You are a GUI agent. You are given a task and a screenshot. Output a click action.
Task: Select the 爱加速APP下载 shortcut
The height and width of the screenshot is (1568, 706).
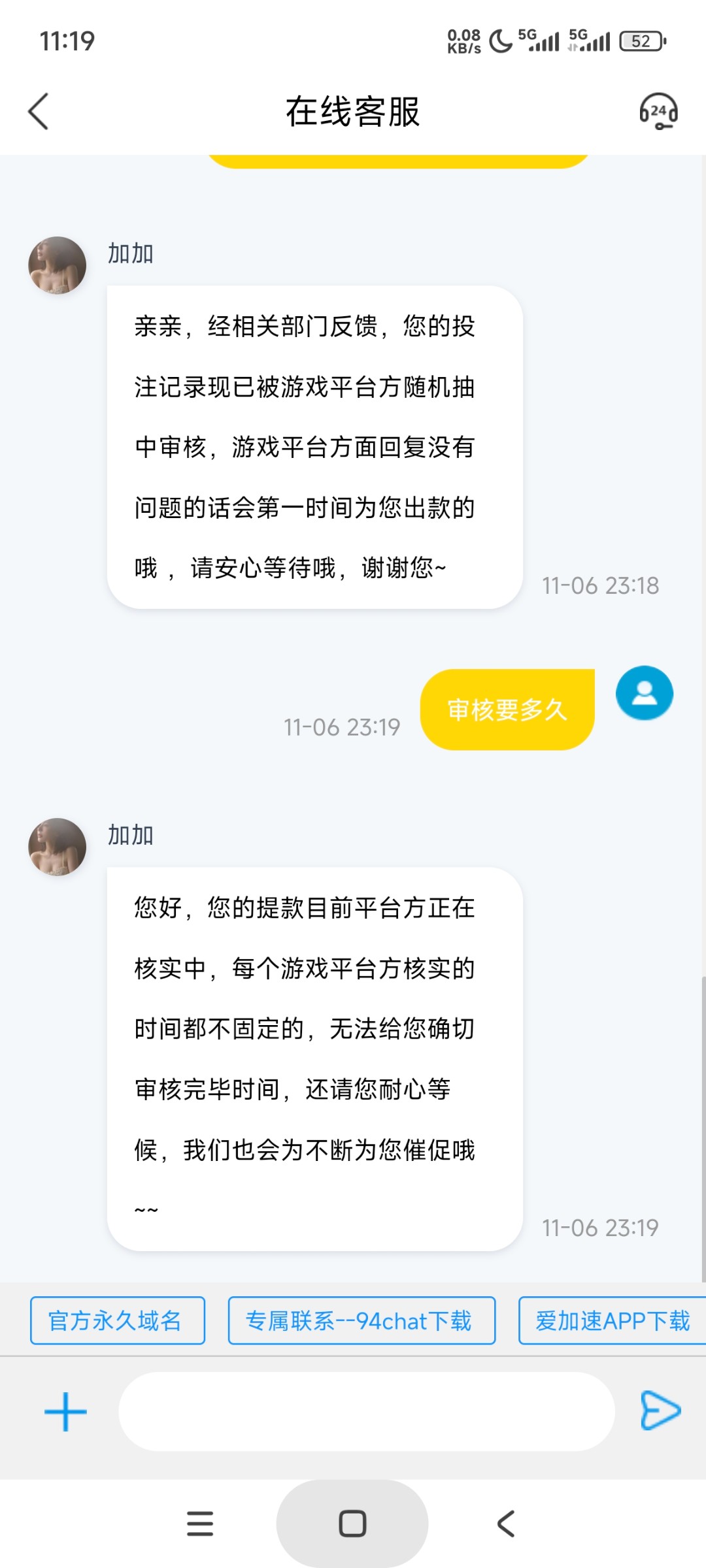point(612,1320)
